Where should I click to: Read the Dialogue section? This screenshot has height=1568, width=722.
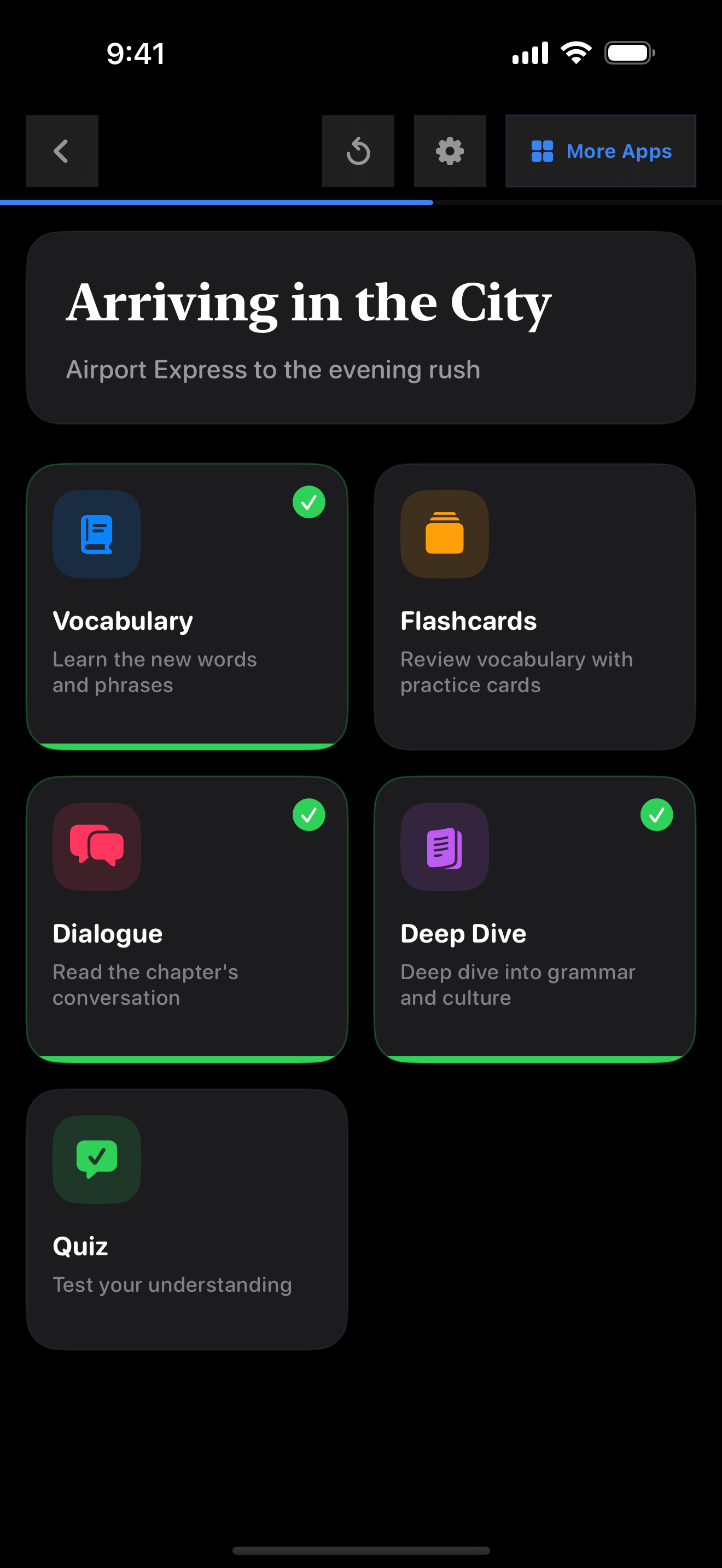coord(187,919)
